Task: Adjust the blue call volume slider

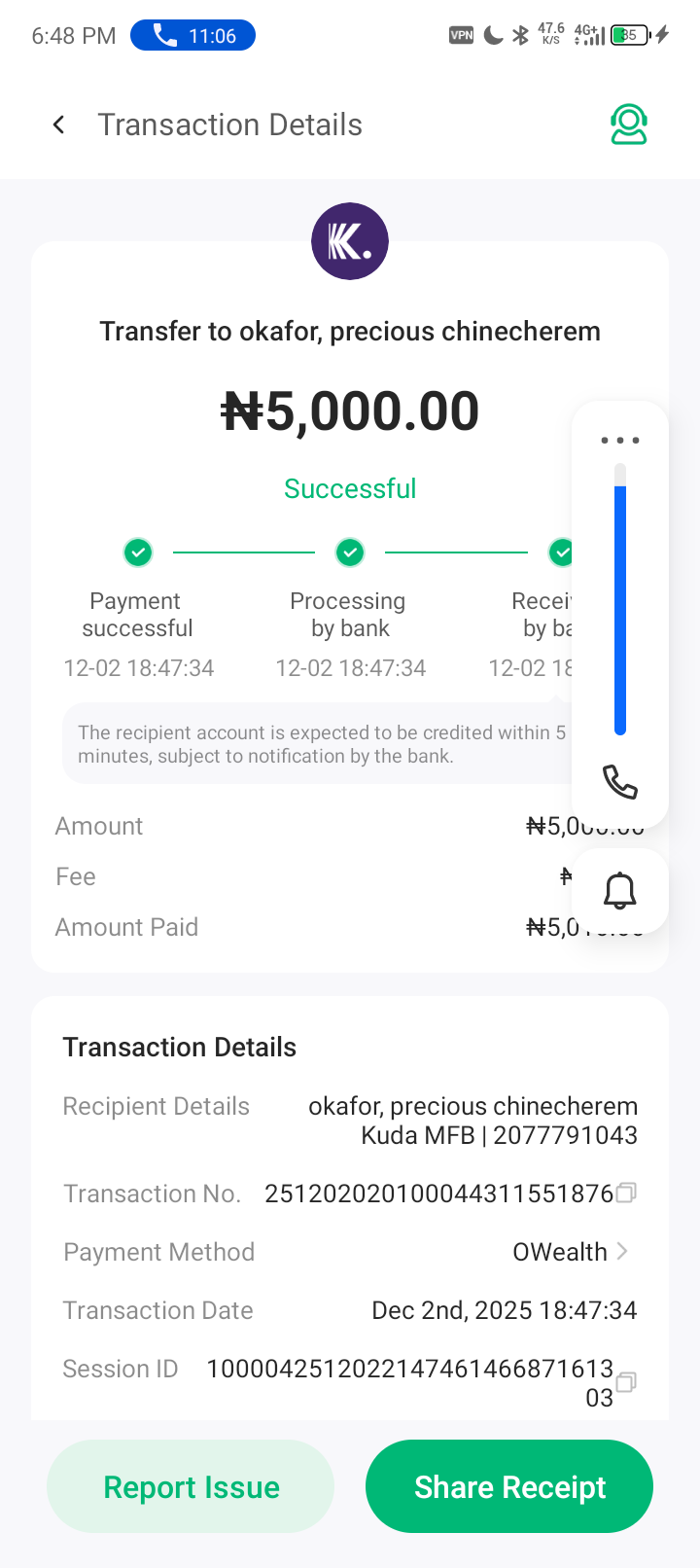Action: click(x=619, y=603)
